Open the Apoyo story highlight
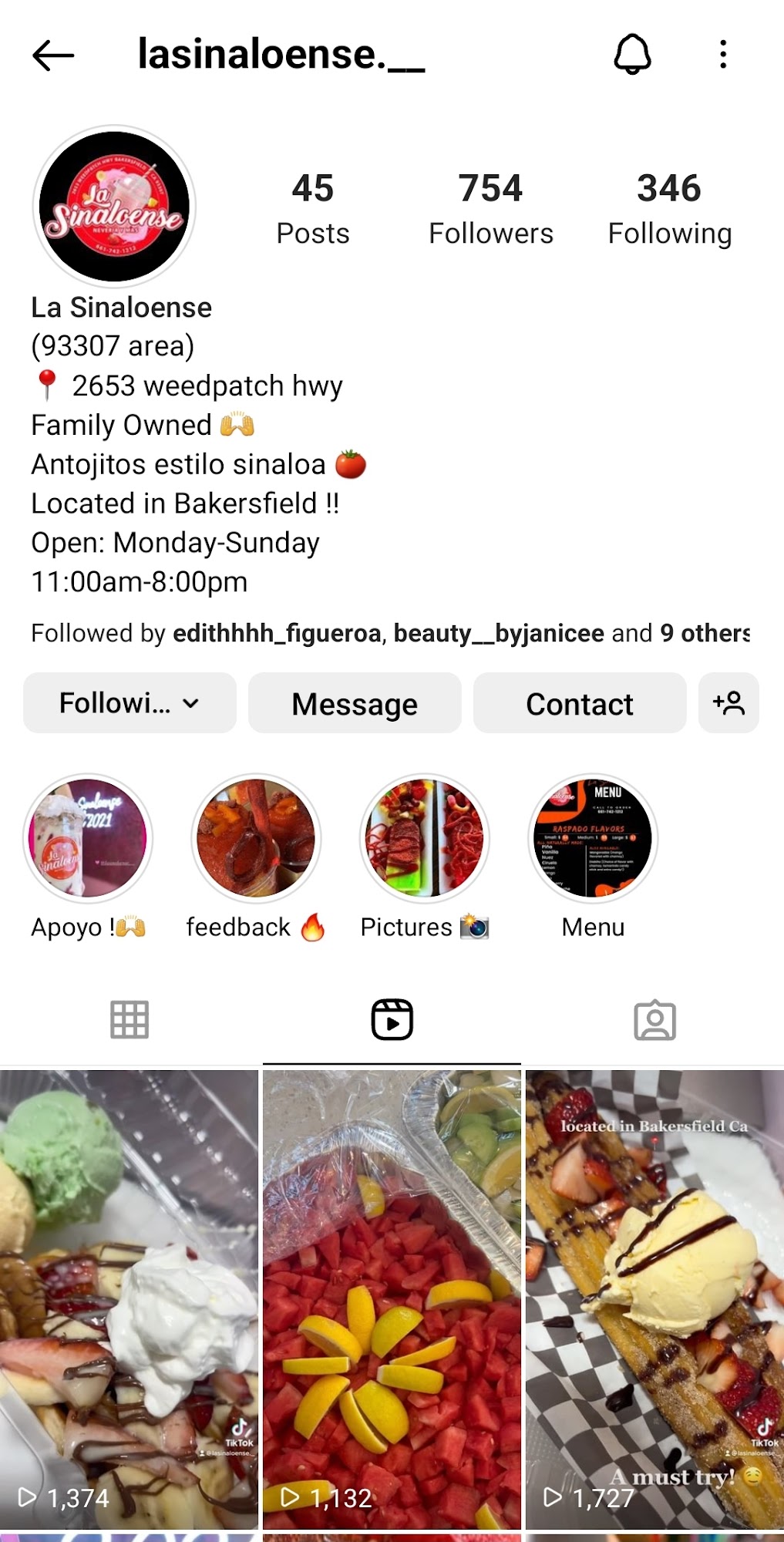 pyautogui.click(x=88, y=838)
